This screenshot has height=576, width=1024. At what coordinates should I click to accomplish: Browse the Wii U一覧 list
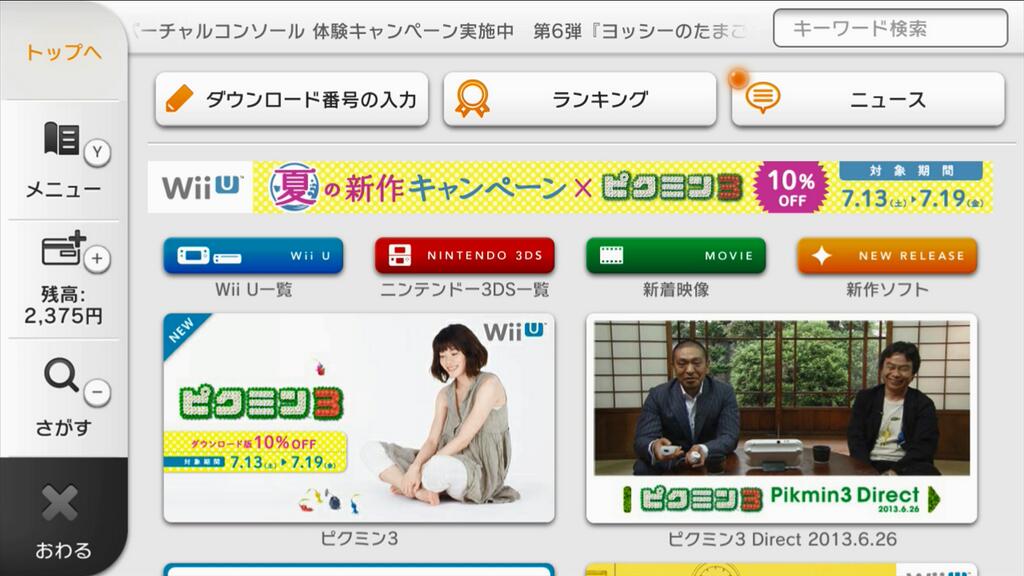pyautogui.click(x=253, y=256)
